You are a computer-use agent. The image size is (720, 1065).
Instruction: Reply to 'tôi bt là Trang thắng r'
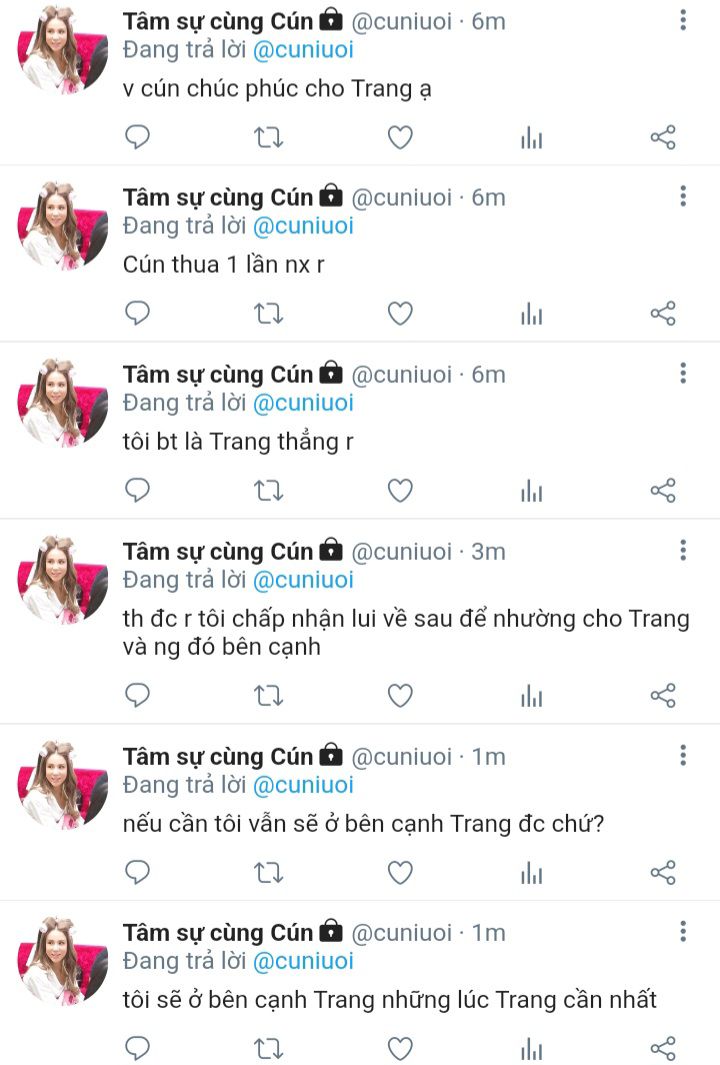137,490
